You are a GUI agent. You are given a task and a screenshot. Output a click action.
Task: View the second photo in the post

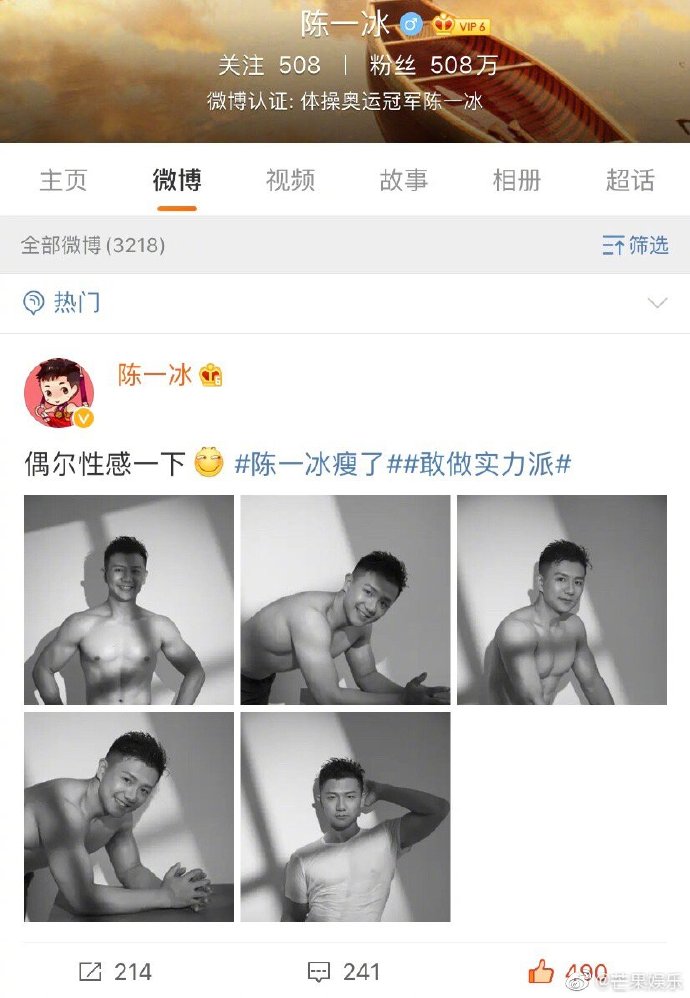coord(345,600)
